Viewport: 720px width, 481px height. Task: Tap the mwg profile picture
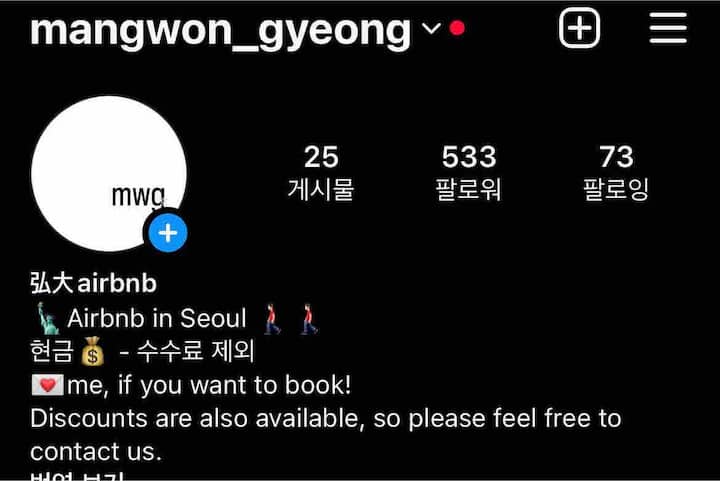coord(107,172)
